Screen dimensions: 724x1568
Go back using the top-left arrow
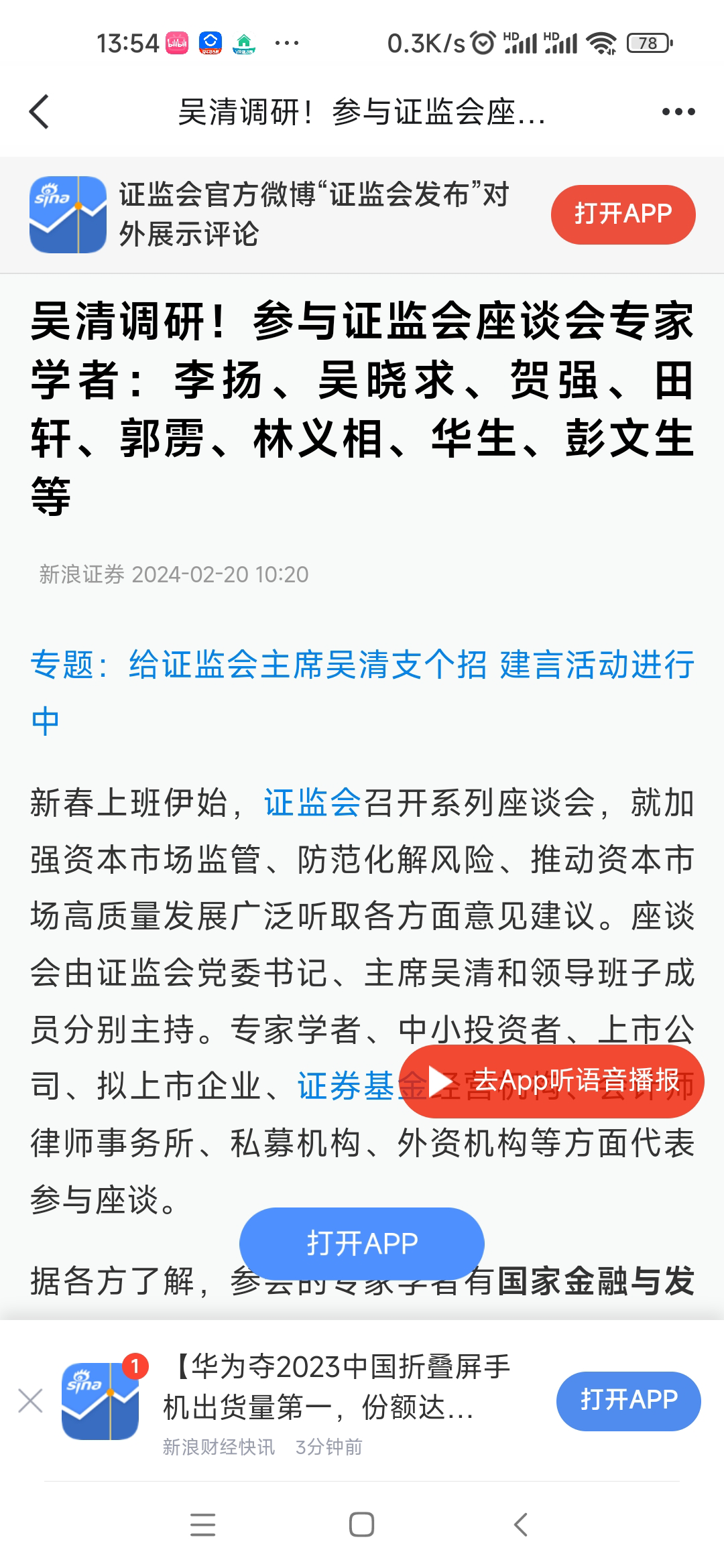(x=39, y=111)
